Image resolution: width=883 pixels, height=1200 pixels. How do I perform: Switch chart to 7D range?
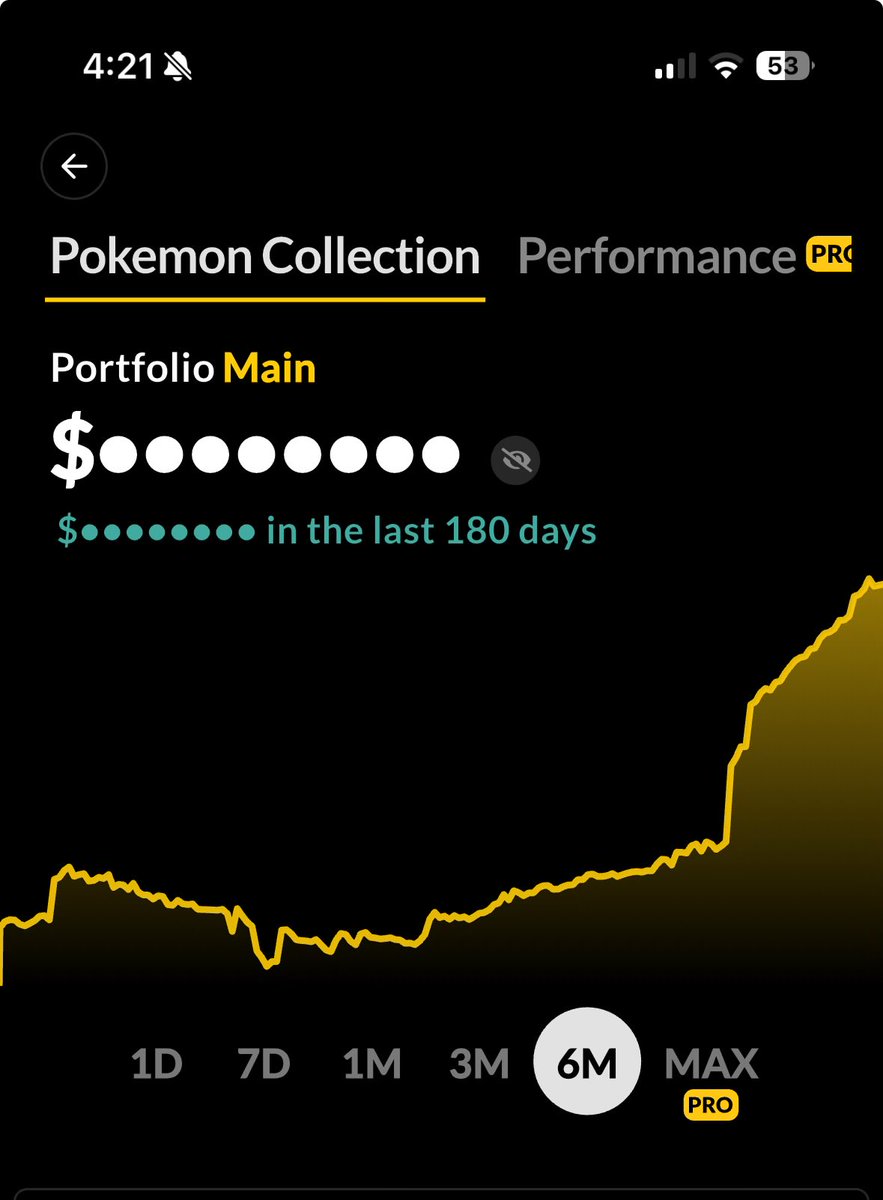coord(263,1063)
